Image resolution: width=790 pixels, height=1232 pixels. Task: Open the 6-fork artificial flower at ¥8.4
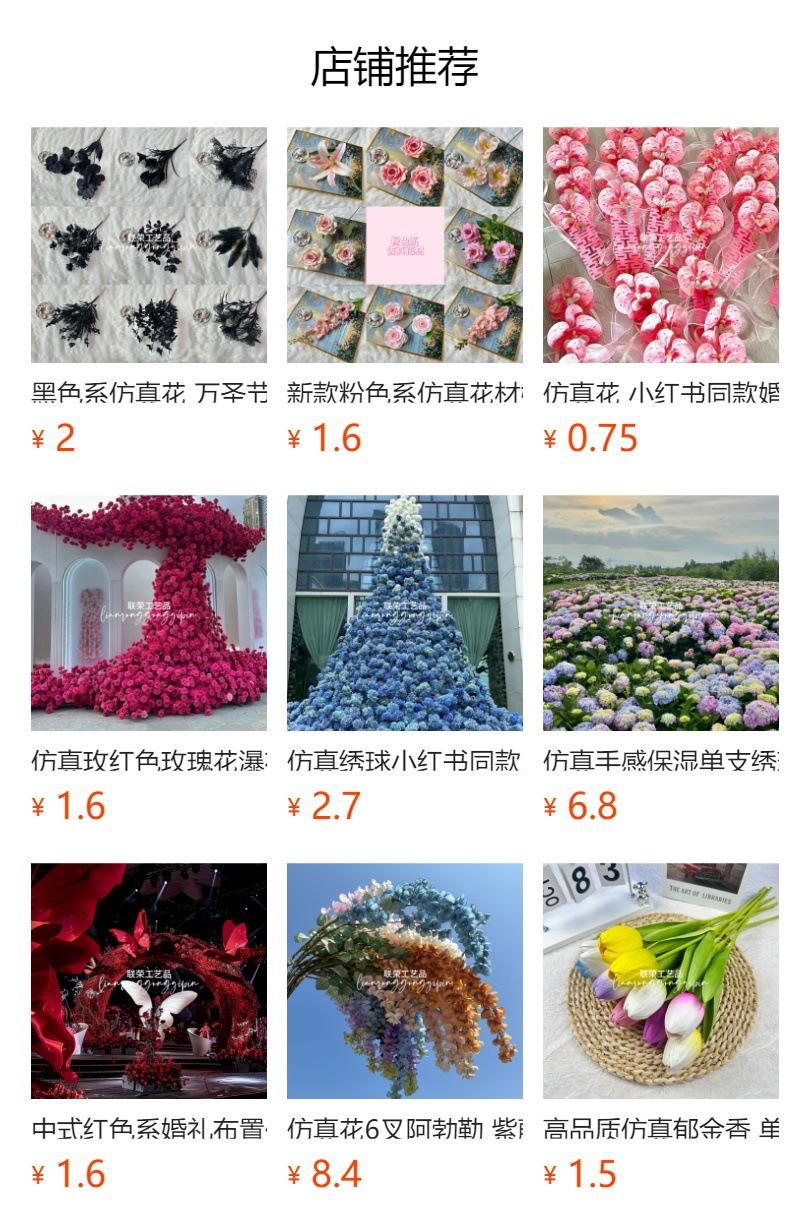click(x=405, y=981)
